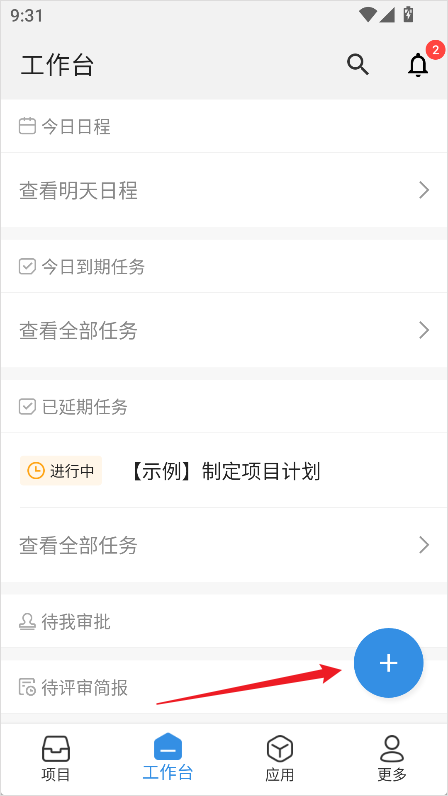The width and height of the screenshot is (448, 796).
Task: Open the search icon in the top bar
Action: 358,65
